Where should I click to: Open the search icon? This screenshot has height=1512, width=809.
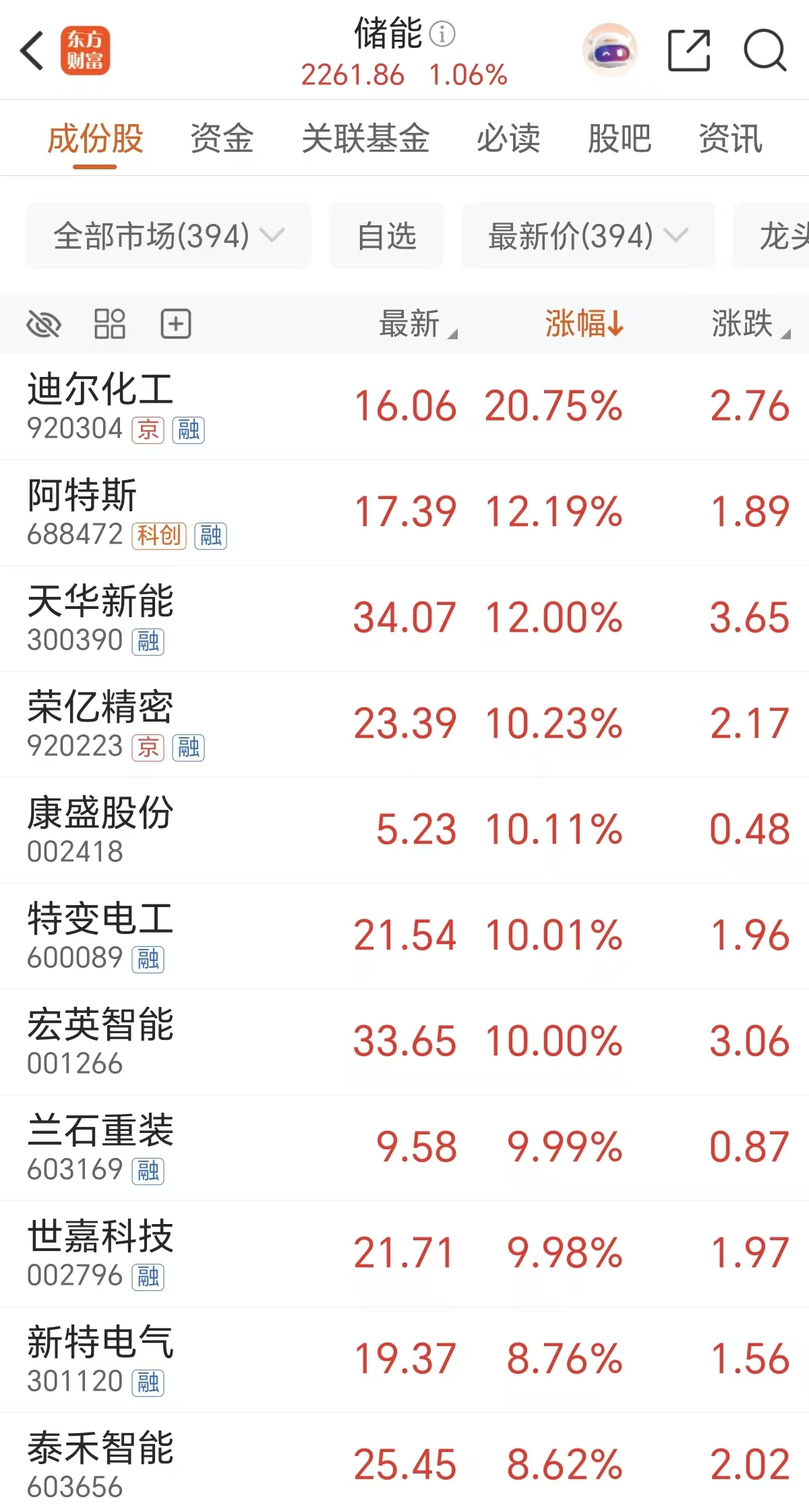(x=764, y=51)
